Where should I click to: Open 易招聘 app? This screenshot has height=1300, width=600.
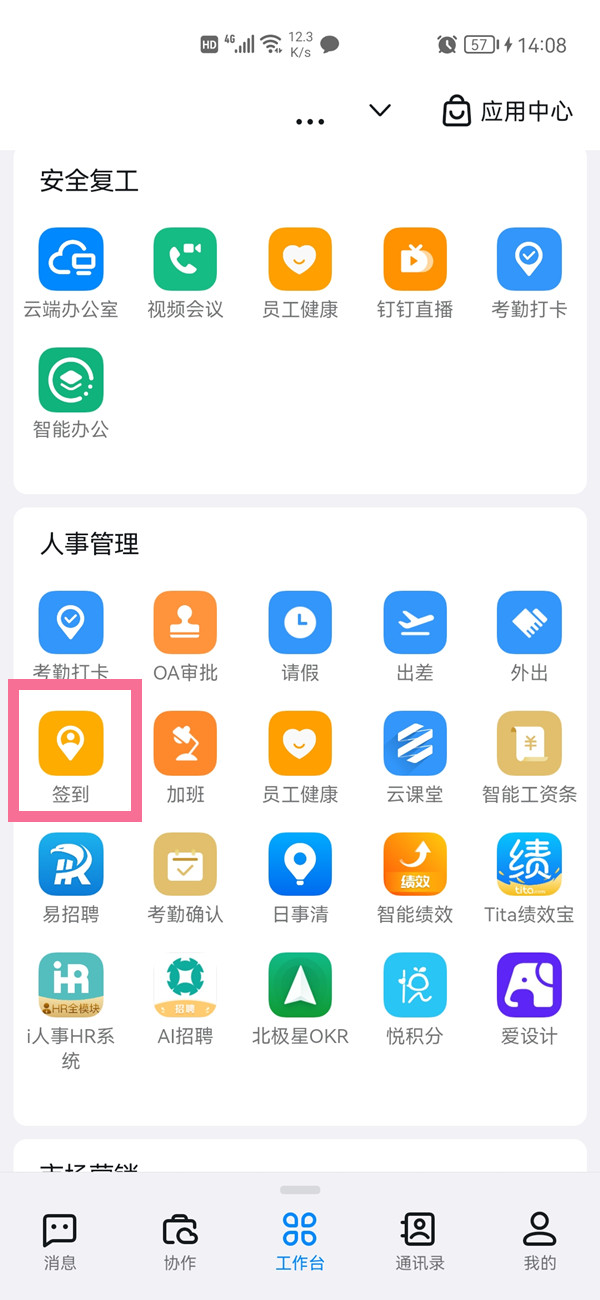point(71,865)
